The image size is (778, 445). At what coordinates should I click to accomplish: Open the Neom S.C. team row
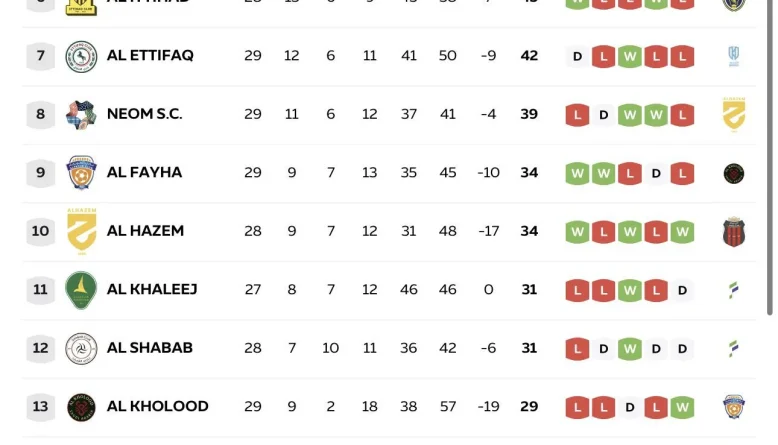144,114
